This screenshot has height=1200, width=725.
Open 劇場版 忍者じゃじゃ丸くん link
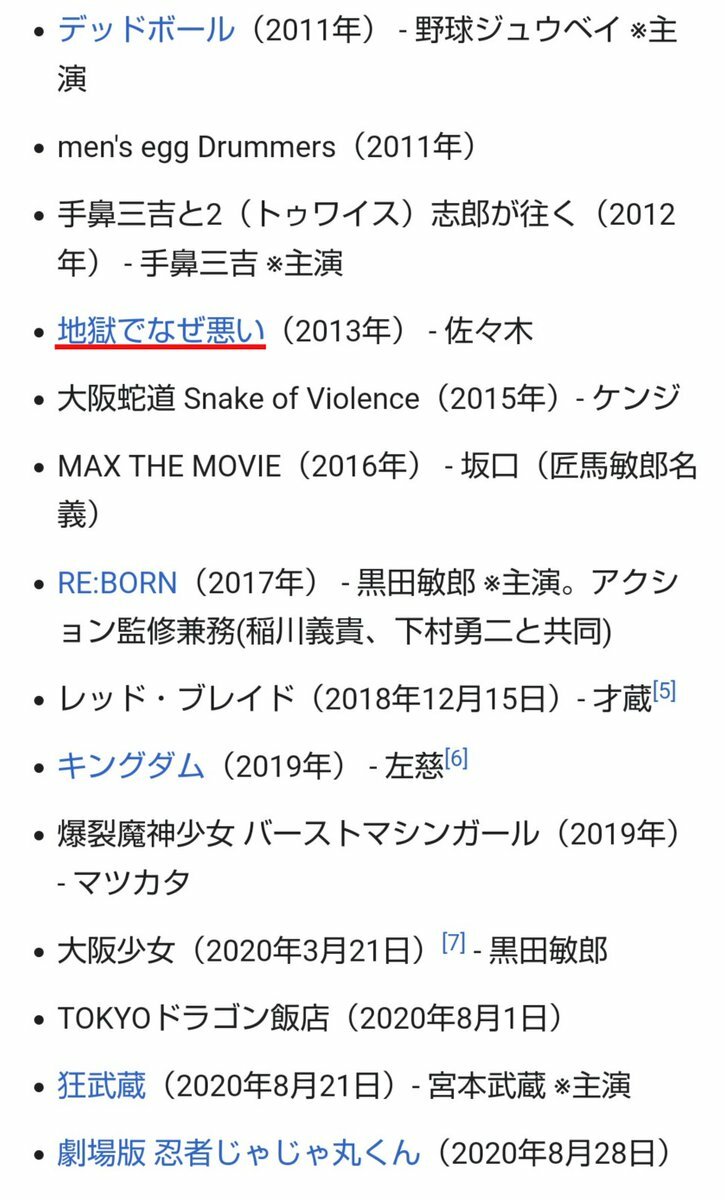[239, 1153]
